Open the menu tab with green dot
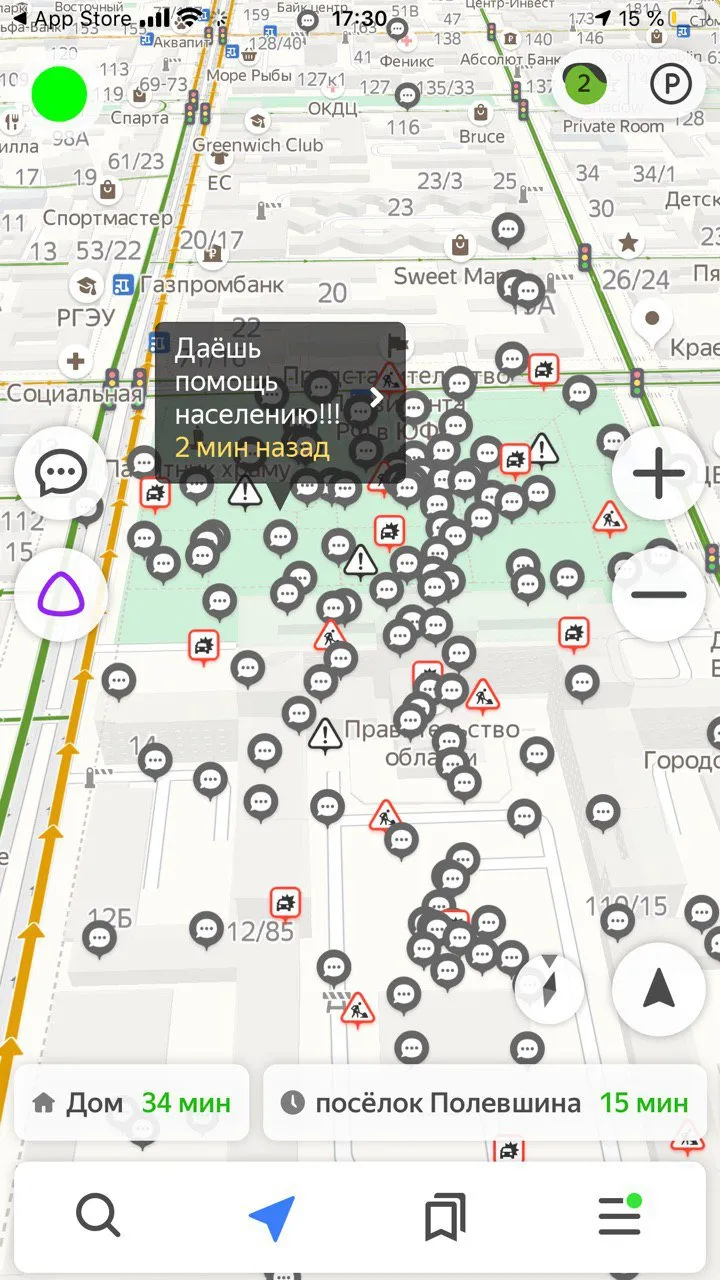The width and height of the screenshot is (720, 1280). 619,1217
